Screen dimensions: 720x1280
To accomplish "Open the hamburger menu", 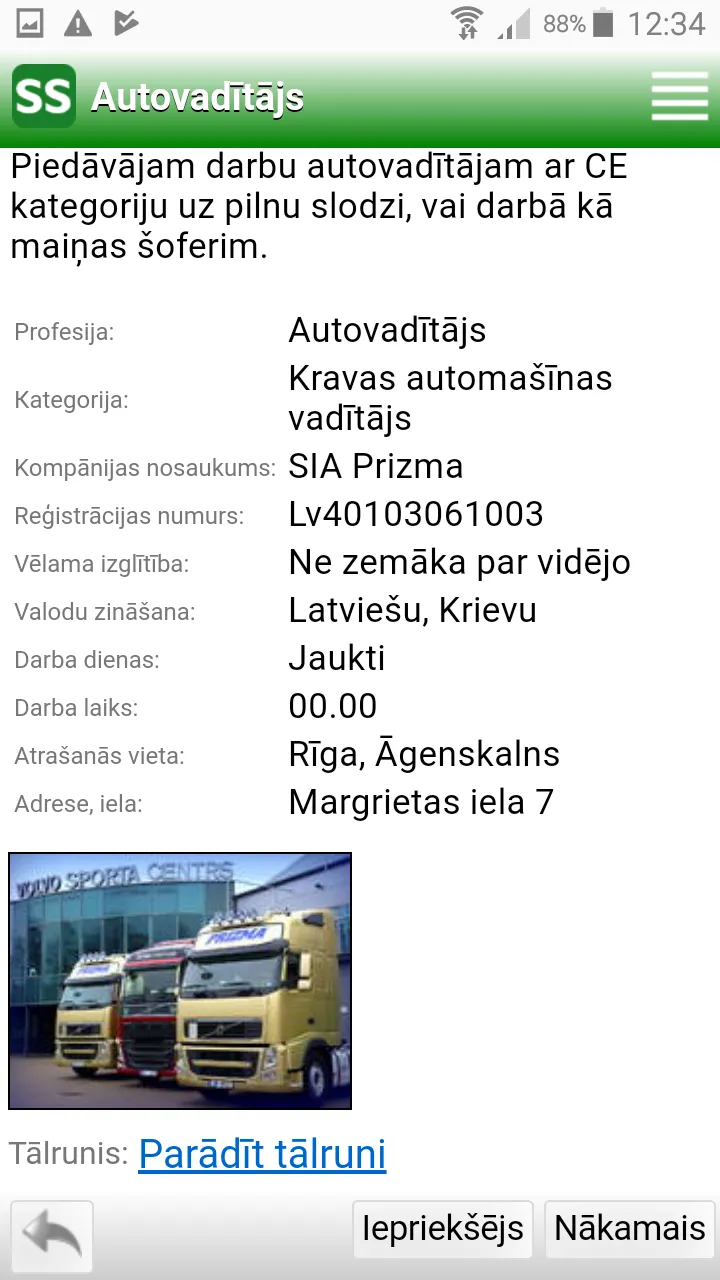I will point(679,97).
